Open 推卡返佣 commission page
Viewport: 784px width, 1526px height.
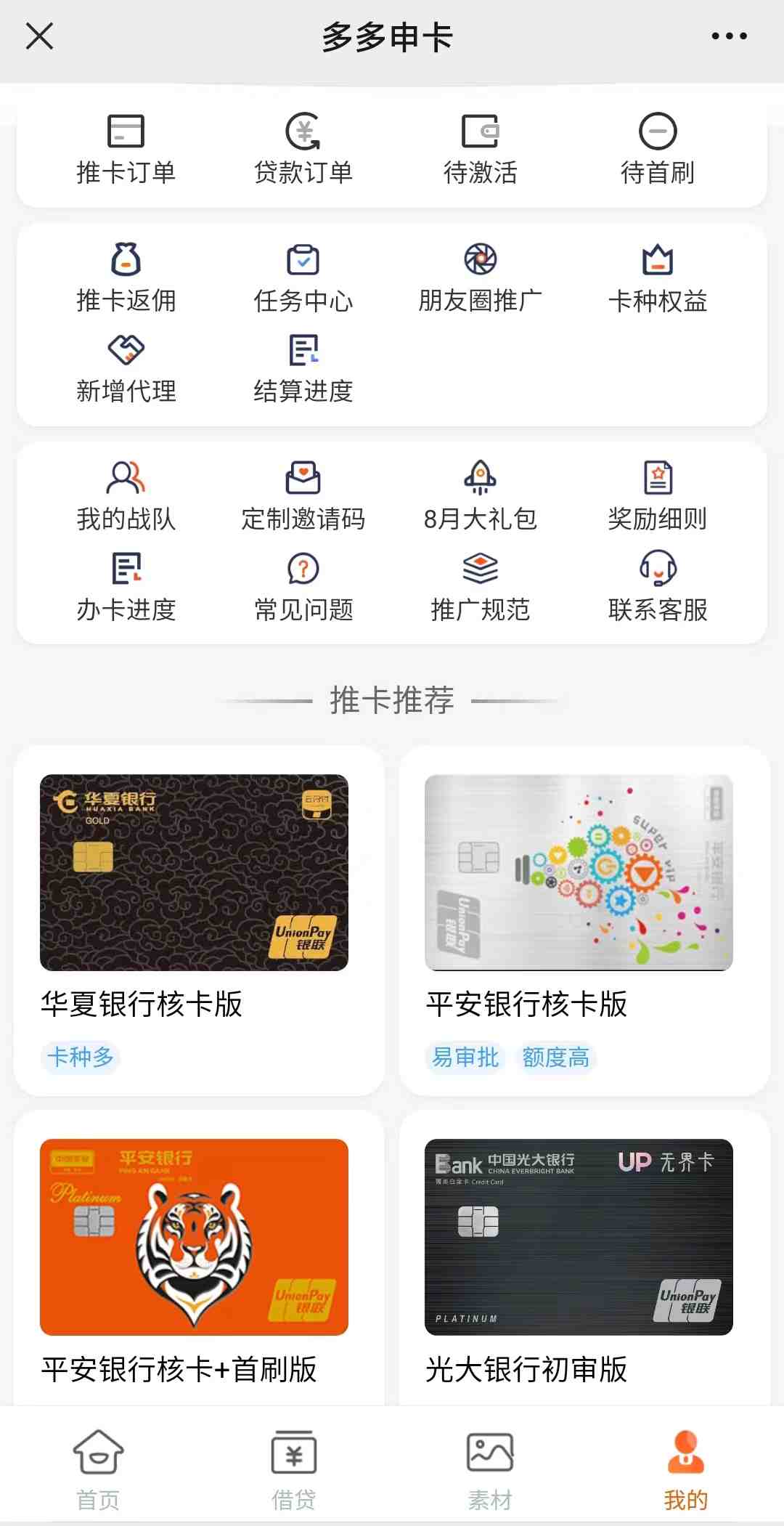pos(126,278)
